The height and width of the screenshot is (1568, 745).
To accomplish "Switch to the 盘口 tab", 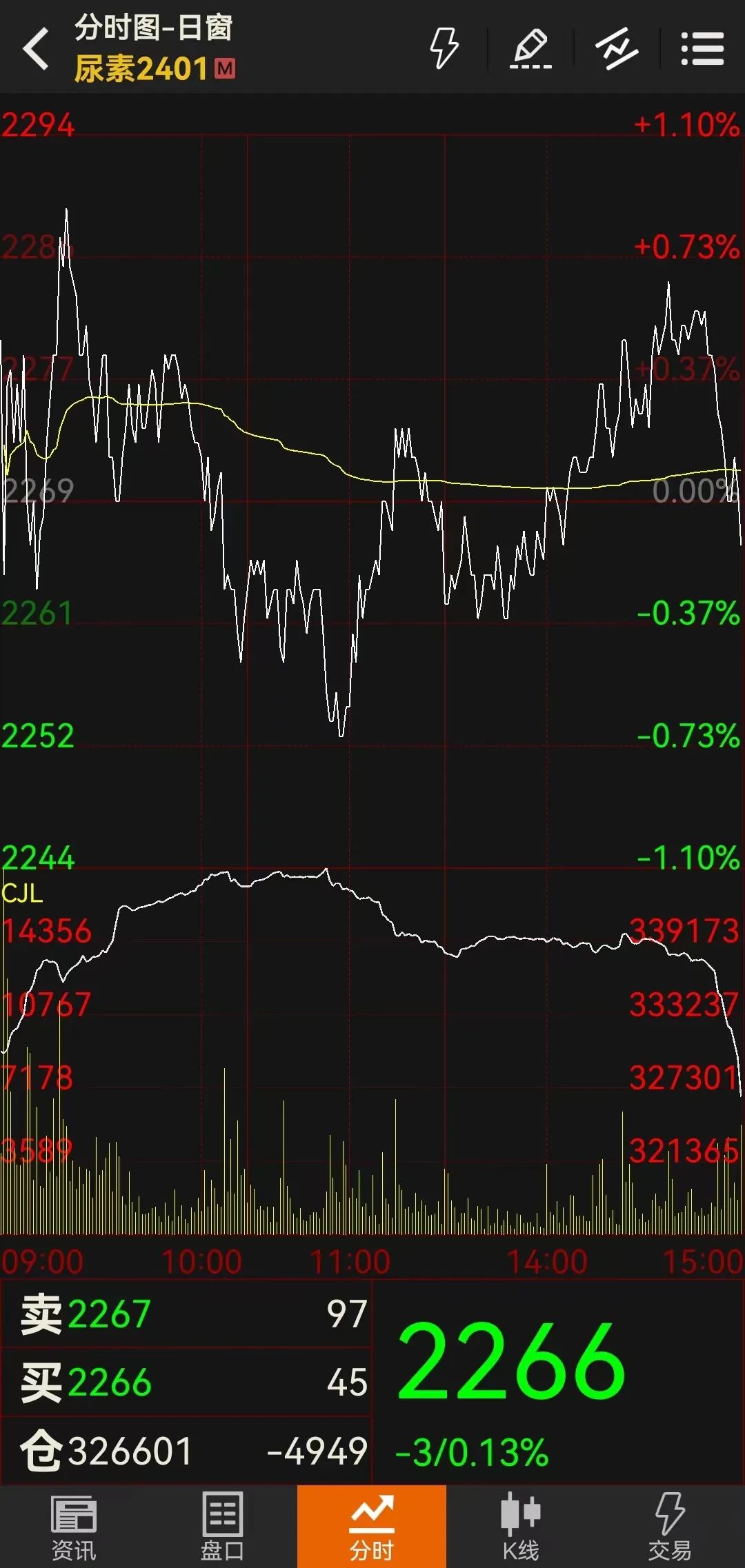I will 222,1527.
